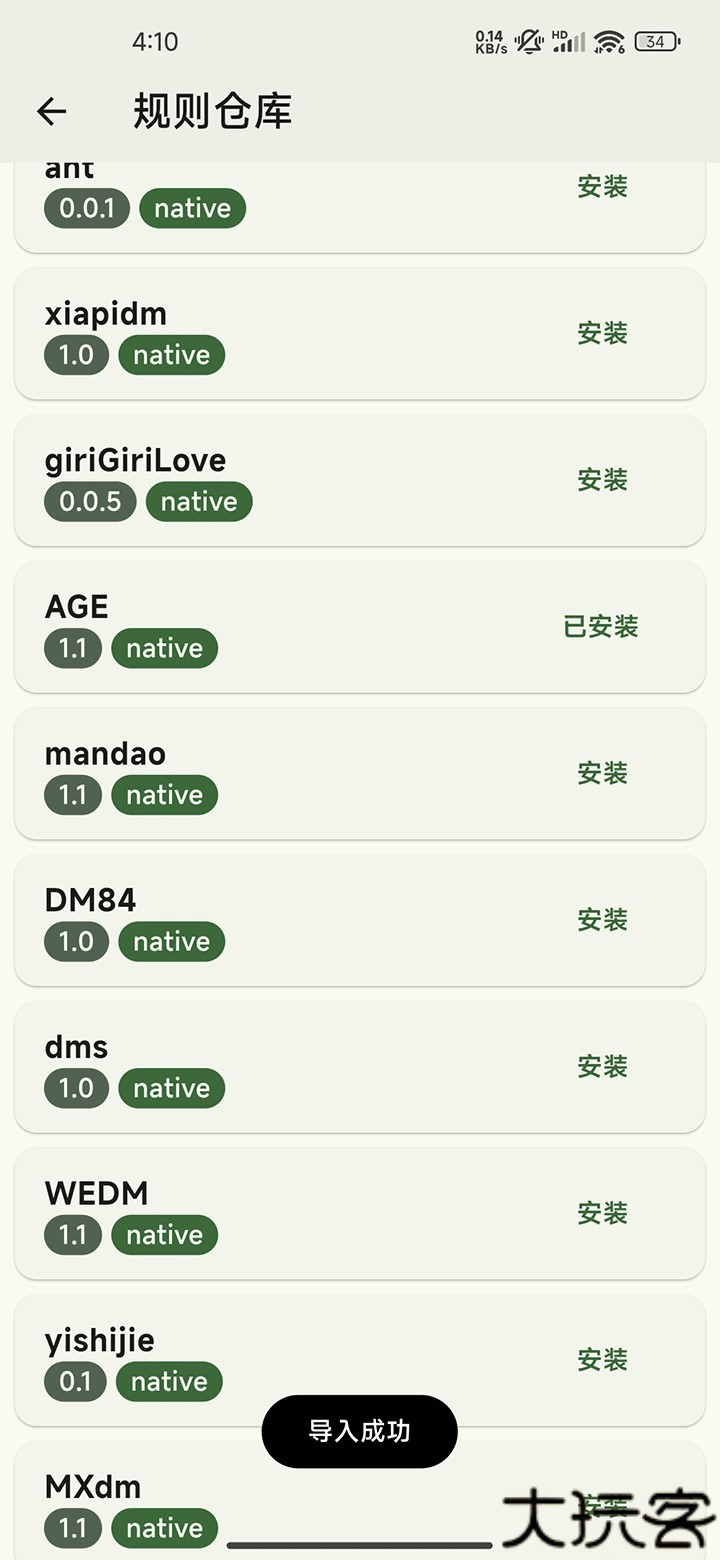Tap 安装 next to dms
Screen dimensions: 720x1560
(x=602, y=1067)
